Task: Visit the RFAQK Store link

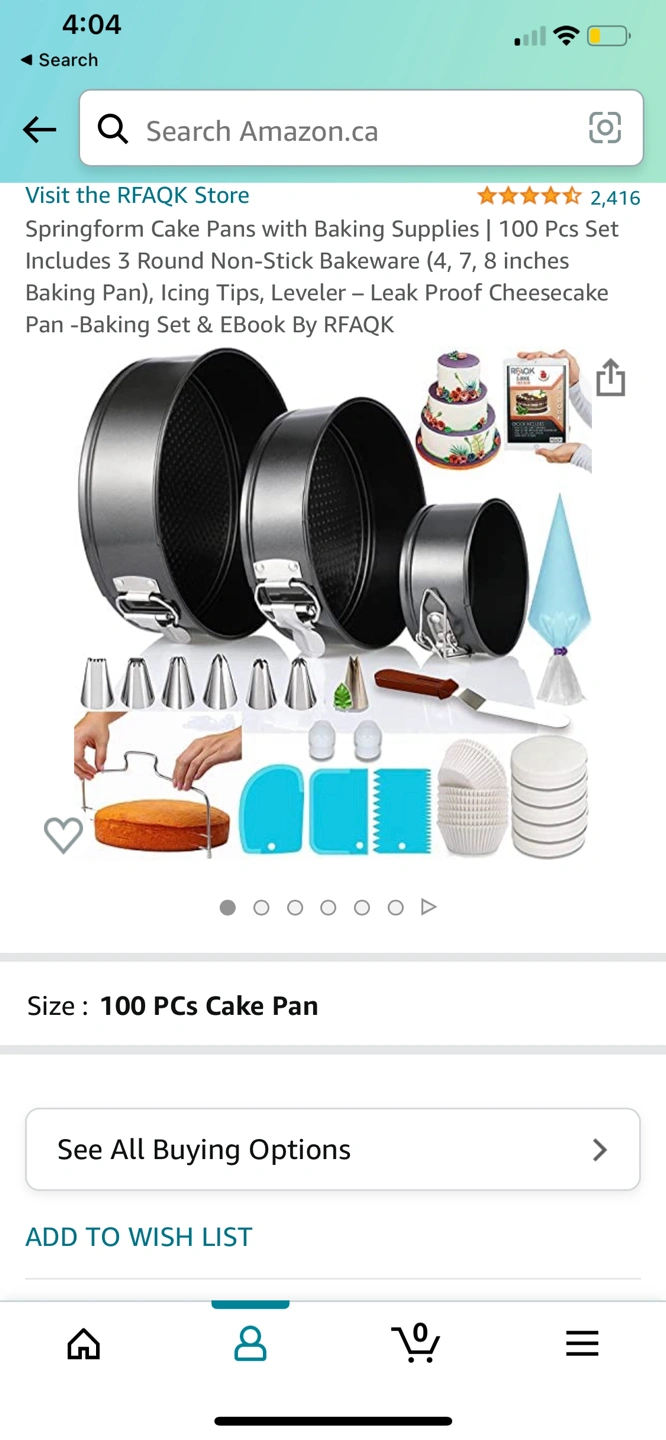Action: coord(137,195)
